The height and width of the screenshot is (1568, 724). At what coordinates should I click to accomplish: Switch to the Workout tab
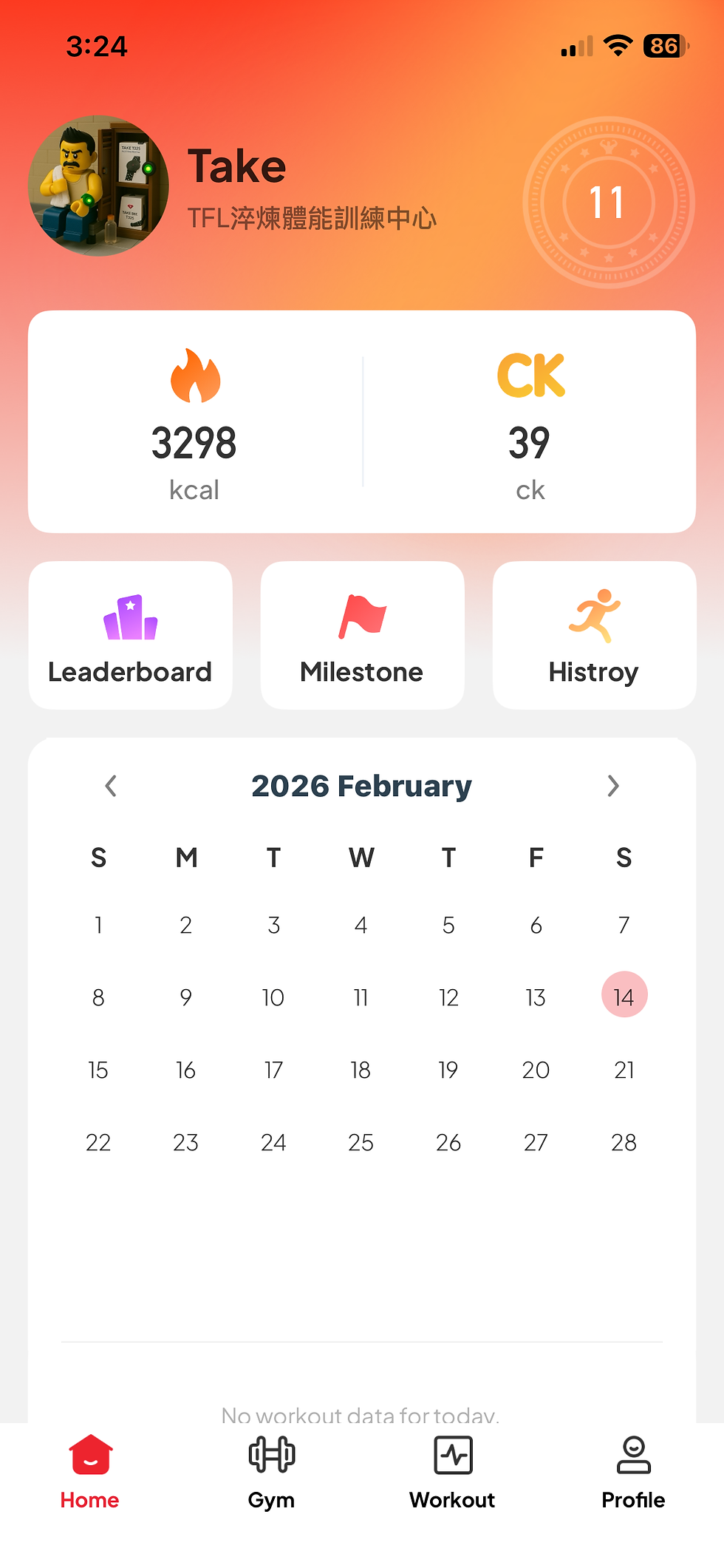click(x=452, y=1473)
